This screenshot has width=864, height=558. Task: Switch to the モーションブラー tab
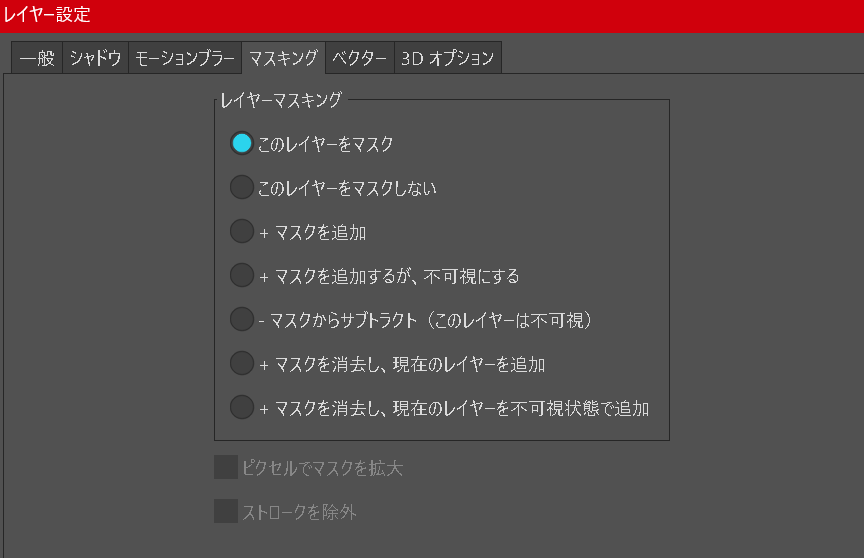(x=184, y=58)
